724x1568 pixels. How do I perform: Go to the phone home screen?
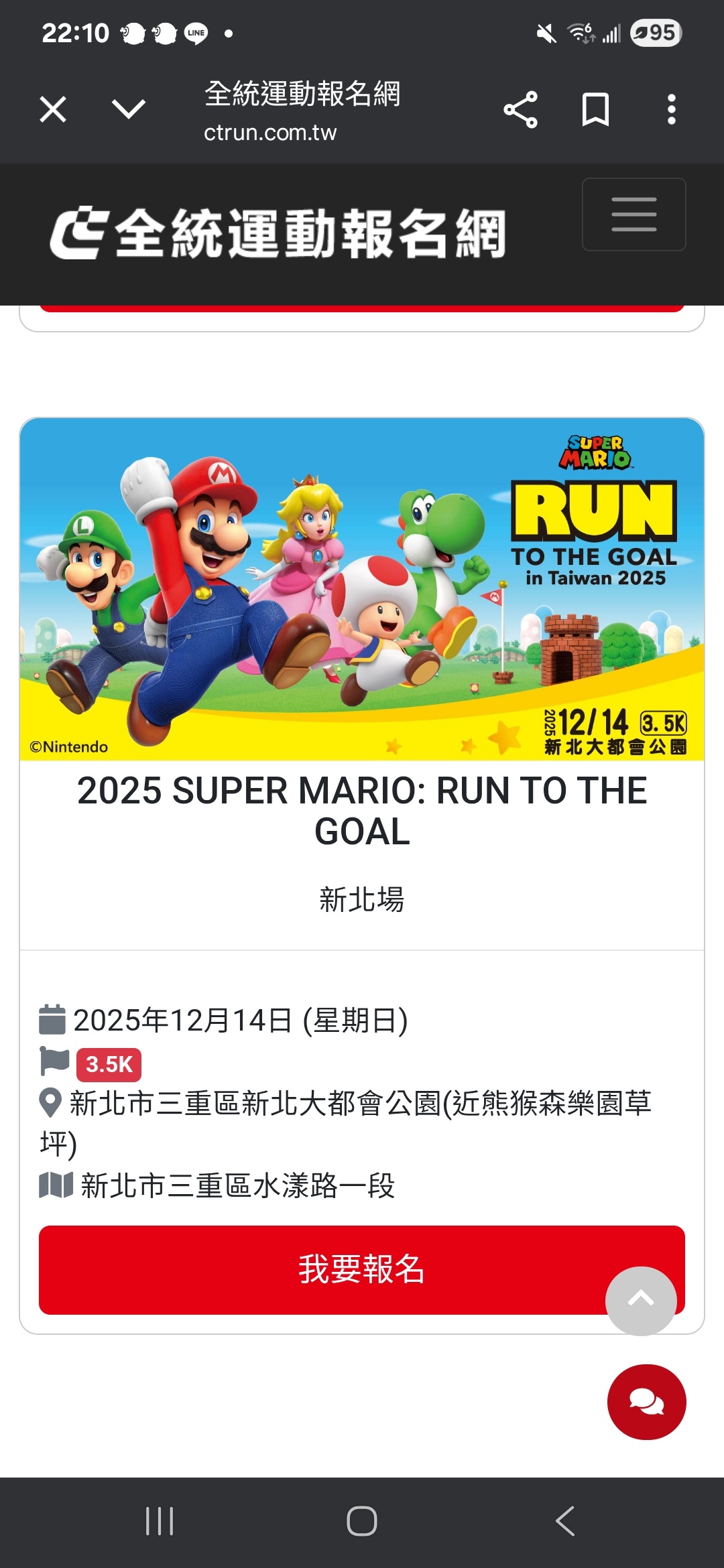[x=362, y=1521]
